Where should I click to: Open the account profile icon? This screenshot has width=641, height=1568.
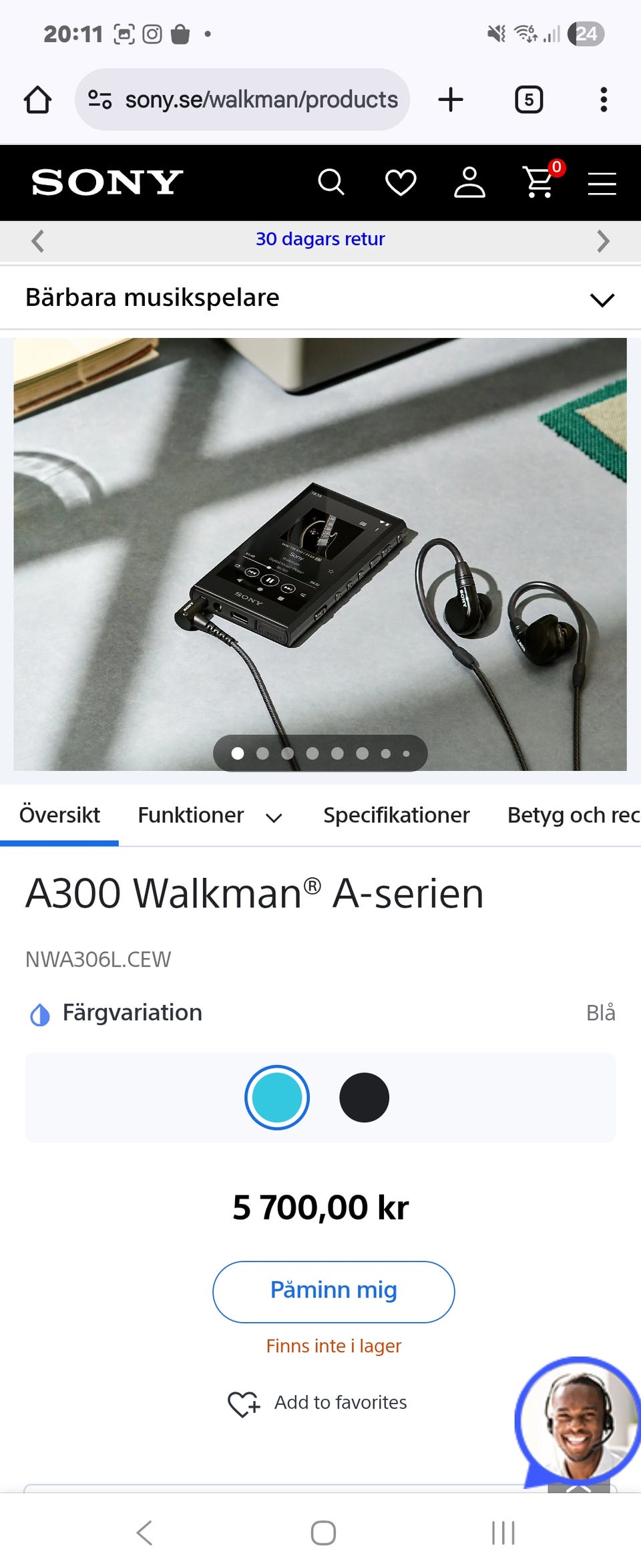[x=469, y=182]
